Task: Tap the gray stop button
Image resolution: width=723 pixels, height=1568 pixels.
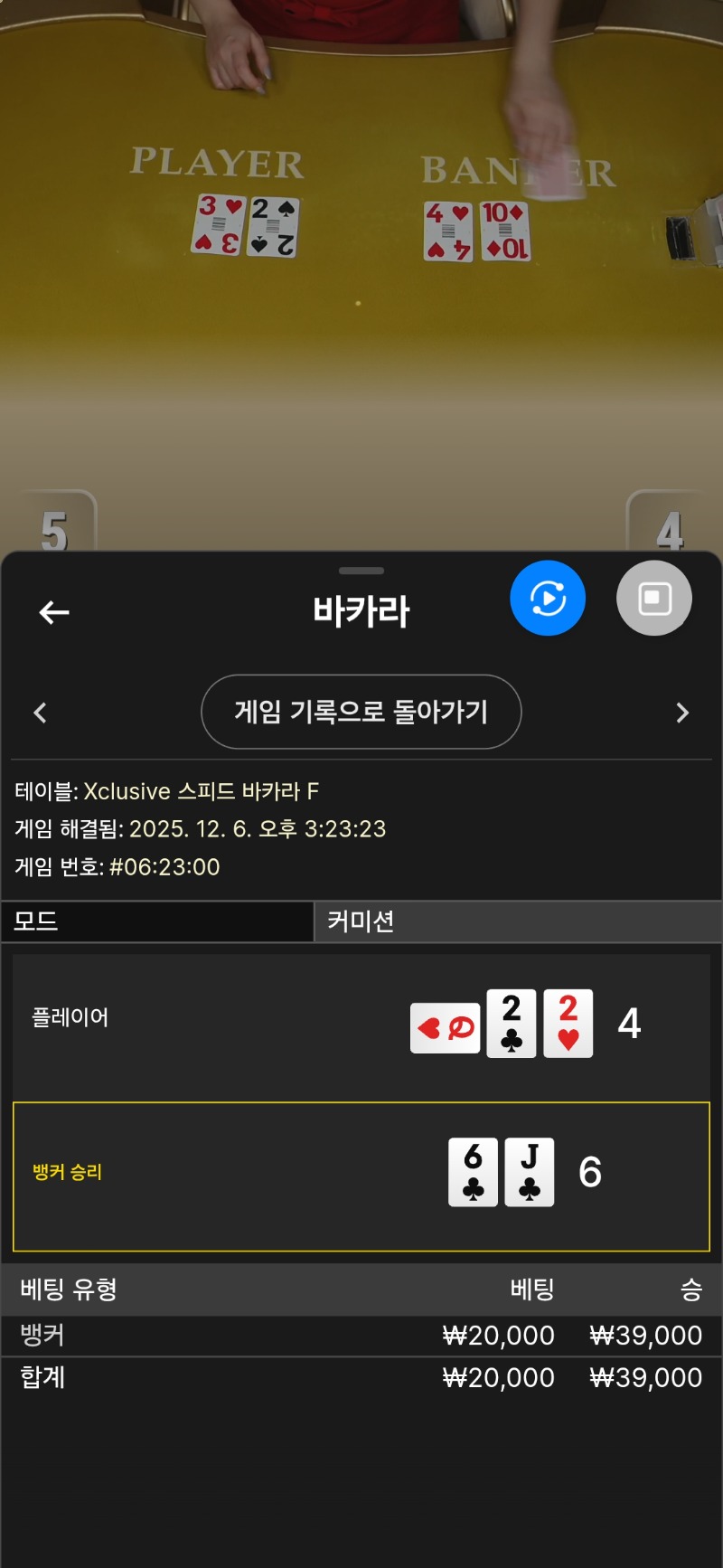Action: click(x=654, y=598)
